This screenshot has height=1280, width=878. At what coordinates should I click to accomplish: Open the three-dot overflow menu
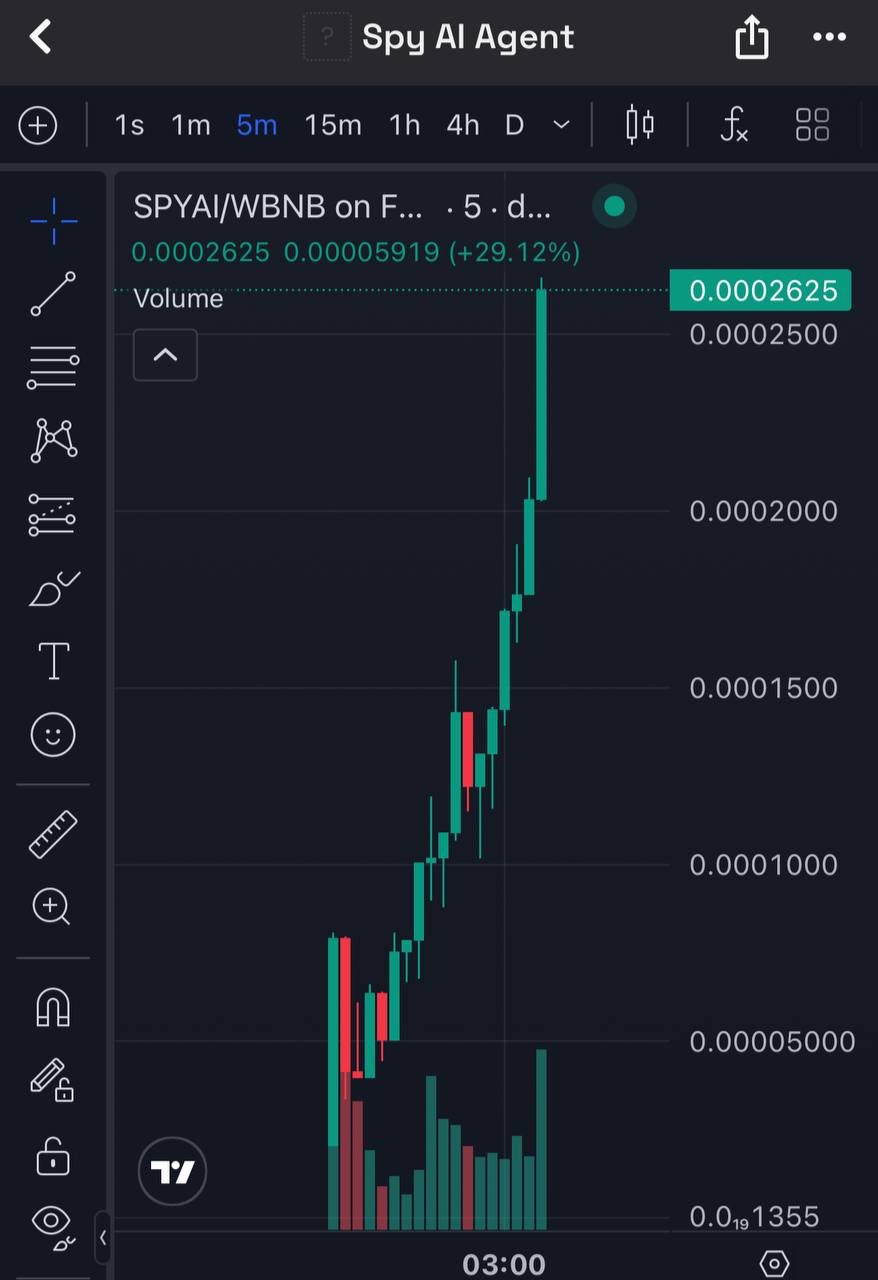tap(829, 38)
